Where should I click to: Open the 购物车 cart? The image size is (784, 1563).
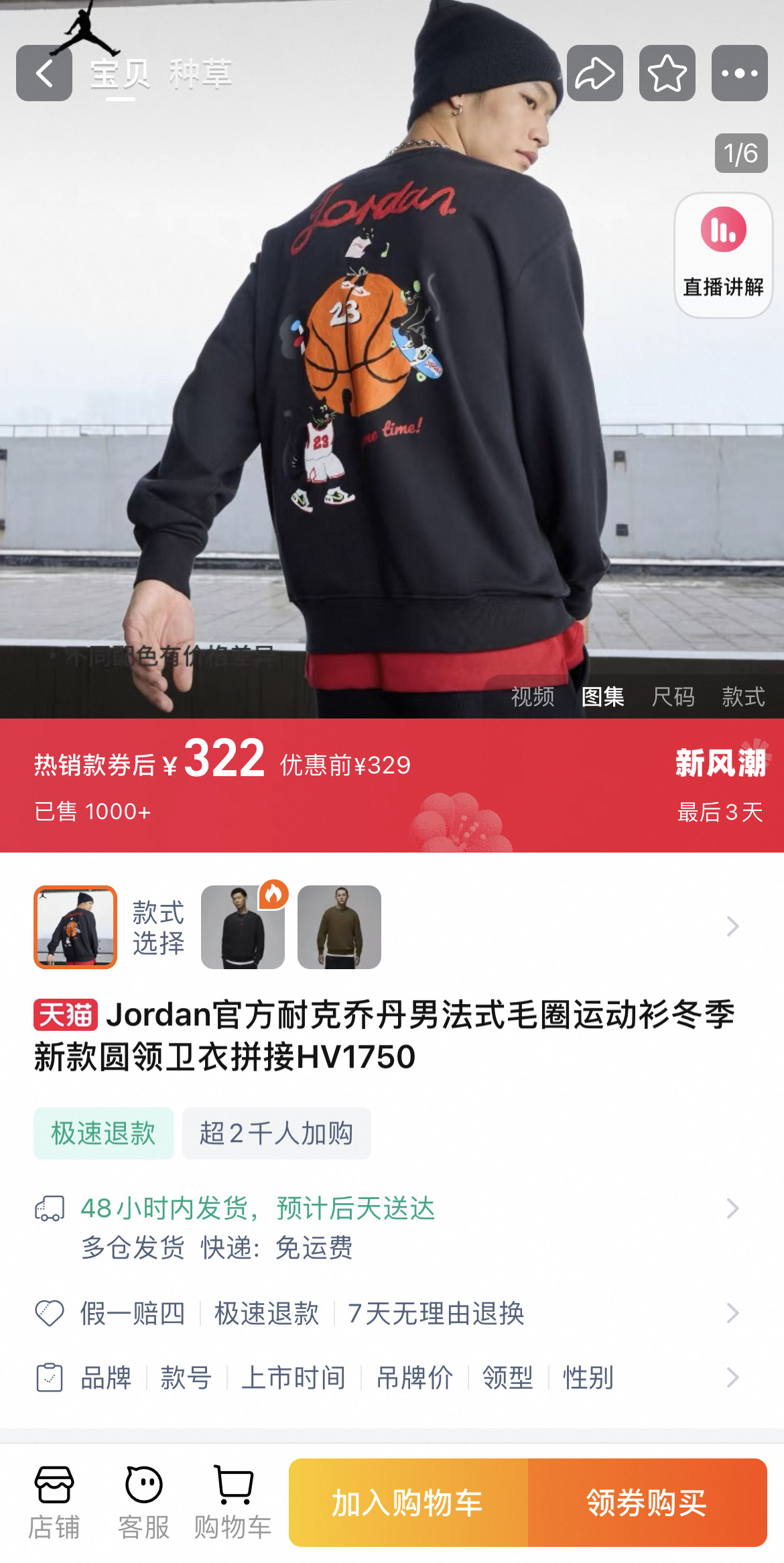(x=233, y=1503)
